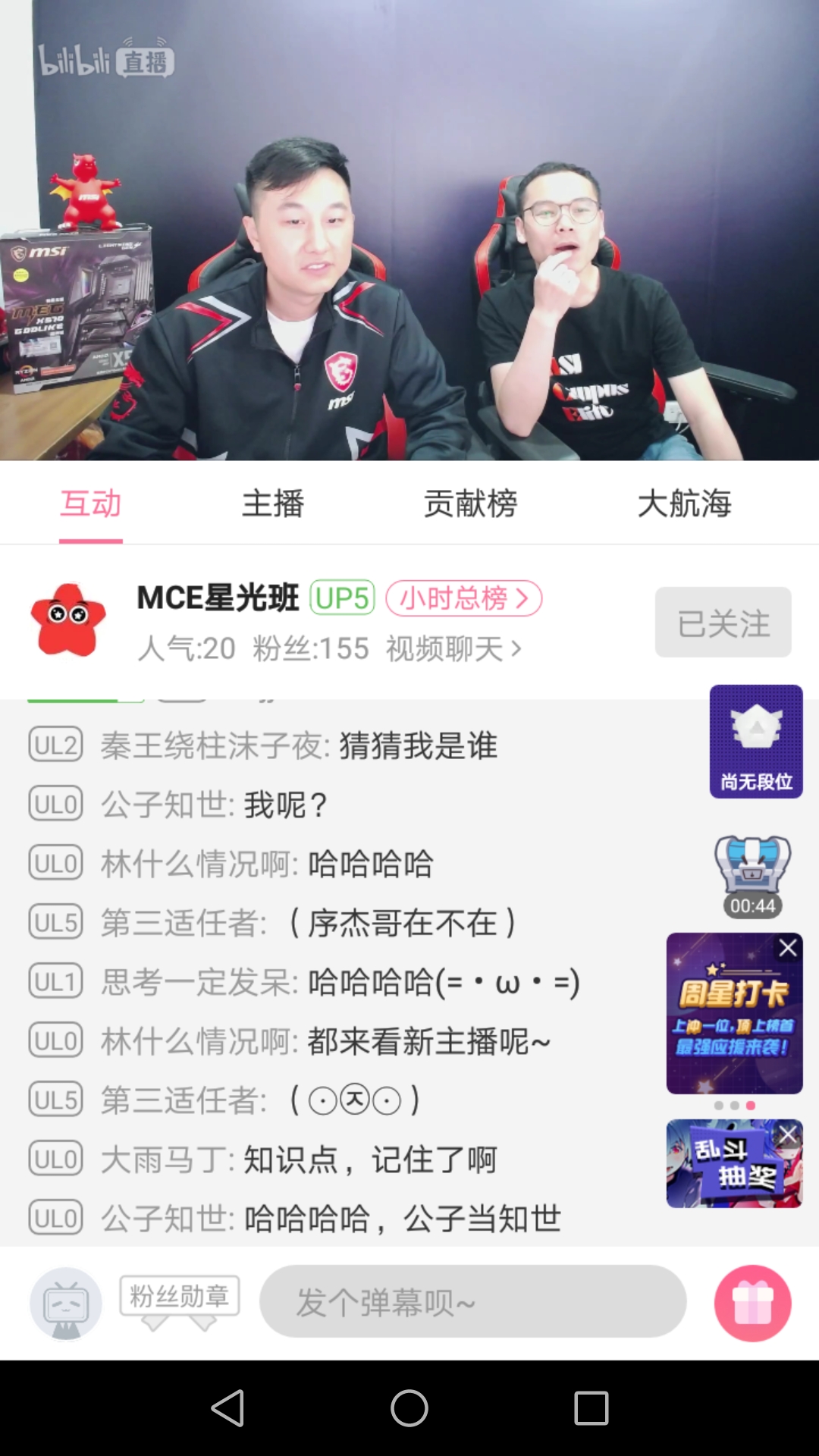The width and height of the screenshot is (819, 1456).
Task: Select the 大航海 tab
Action: [684, 504]
